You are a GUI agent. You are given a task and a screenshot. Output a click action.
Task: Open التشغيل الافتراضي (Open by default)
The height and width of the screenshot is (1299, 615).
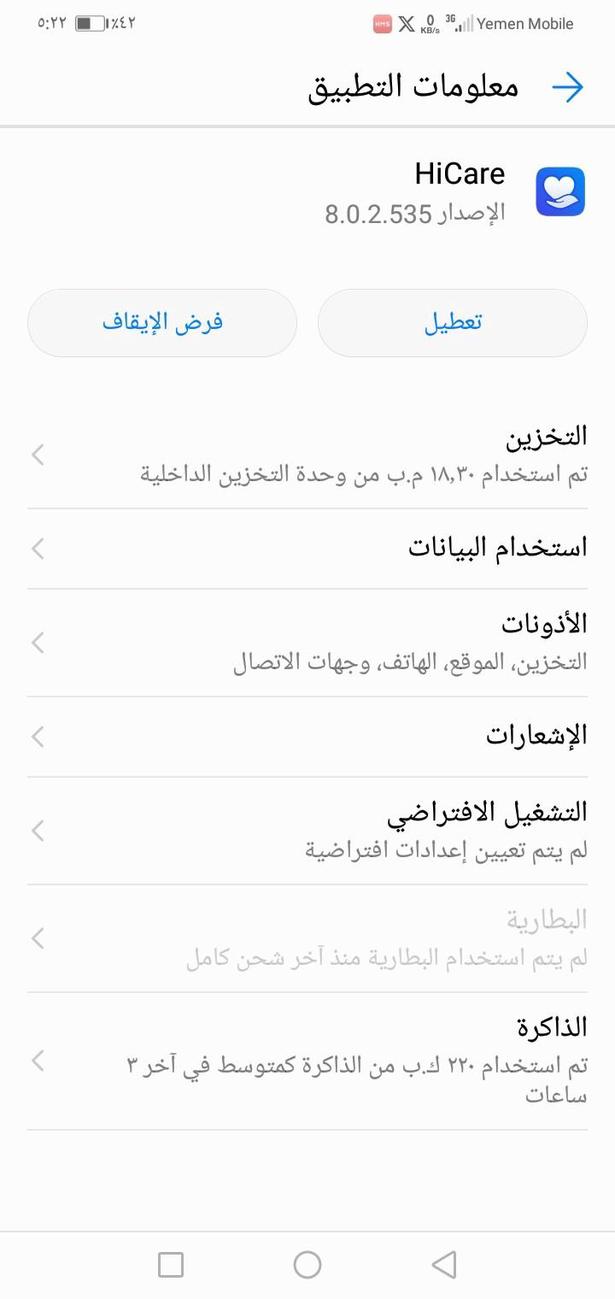click(x=307, y=830)
